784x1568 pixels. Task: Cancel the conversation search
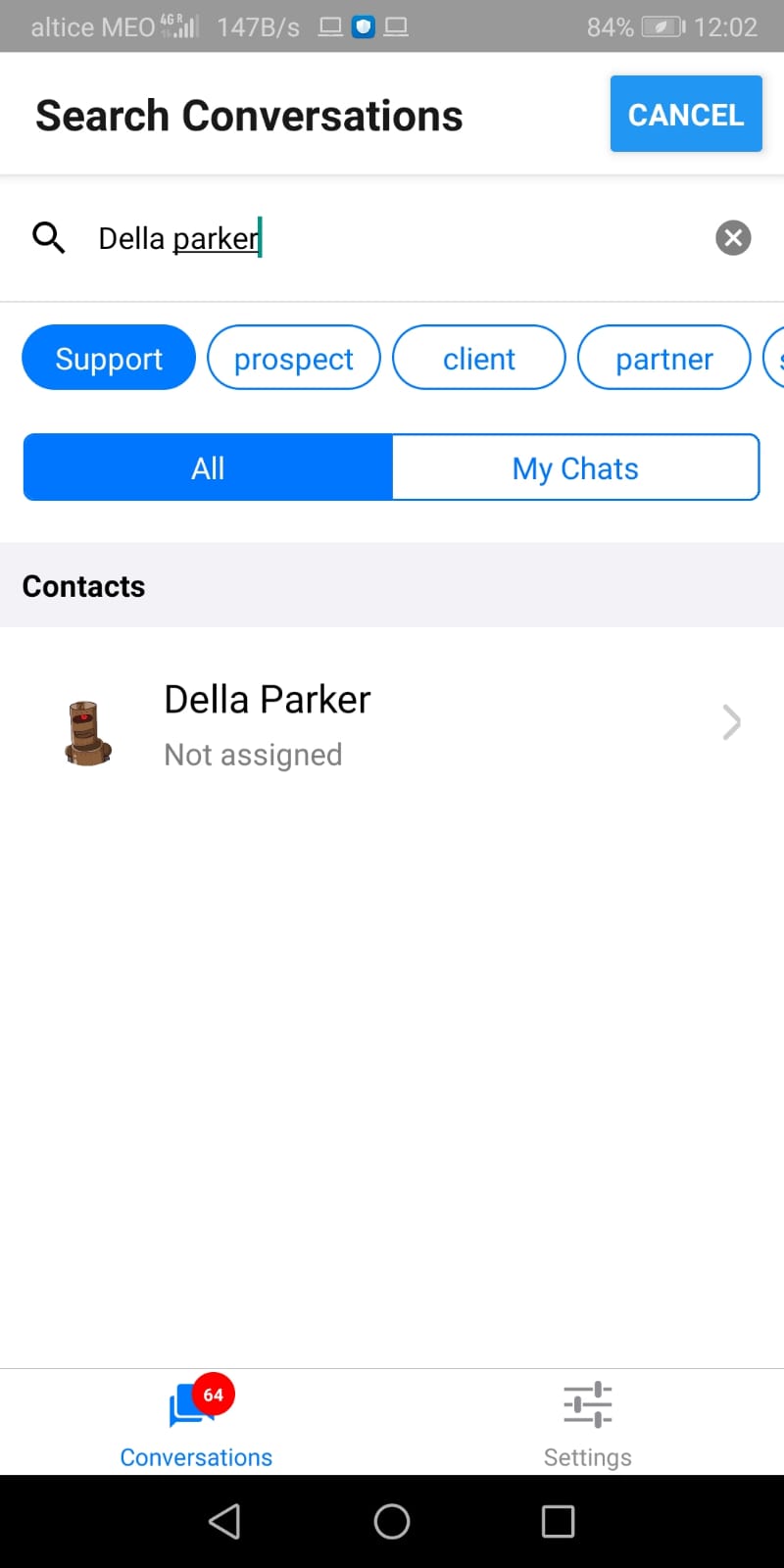tap(685, 114)
